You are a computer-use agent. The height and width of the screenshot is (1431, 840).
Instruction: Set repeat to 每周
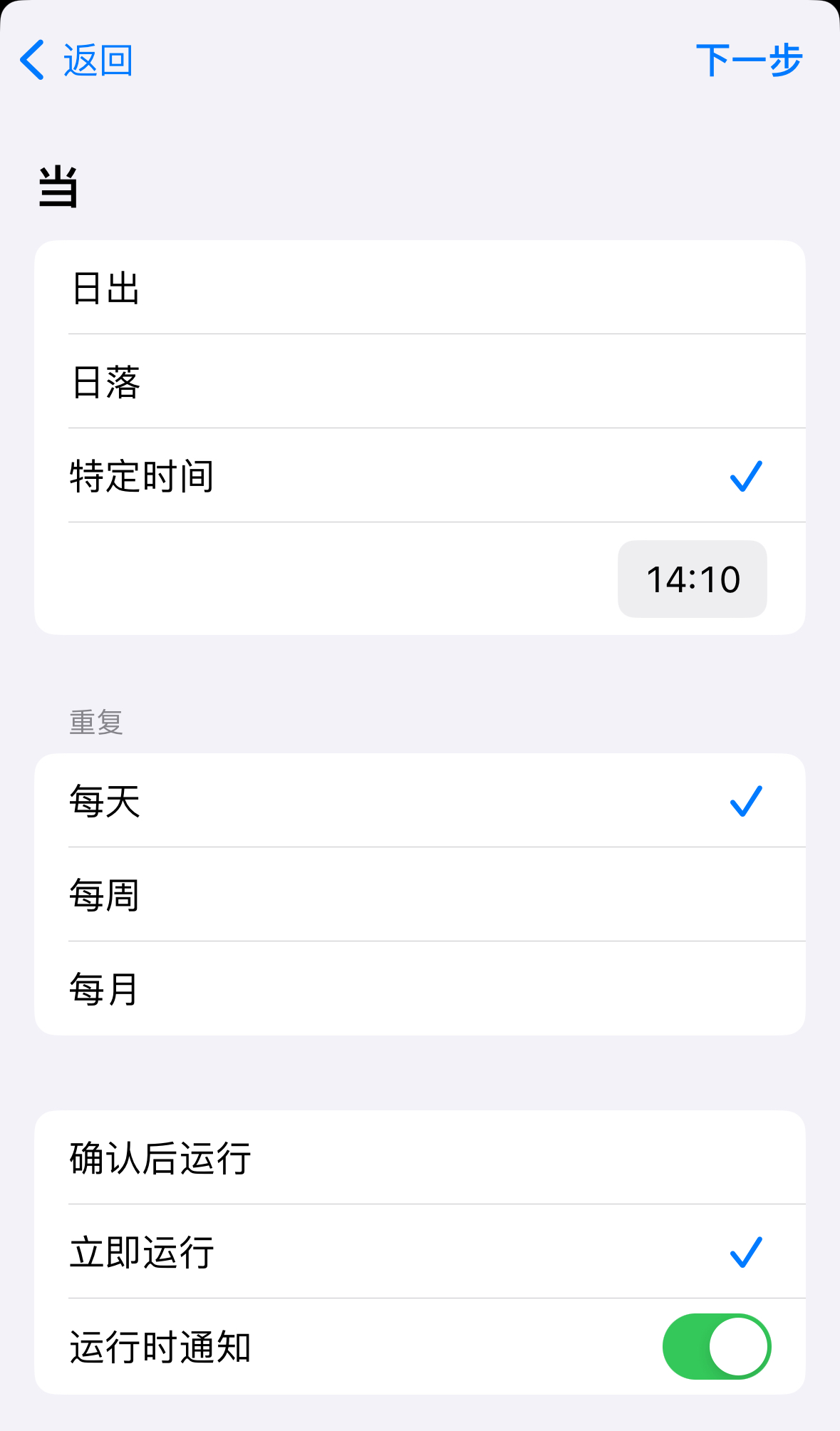[420, 895]
